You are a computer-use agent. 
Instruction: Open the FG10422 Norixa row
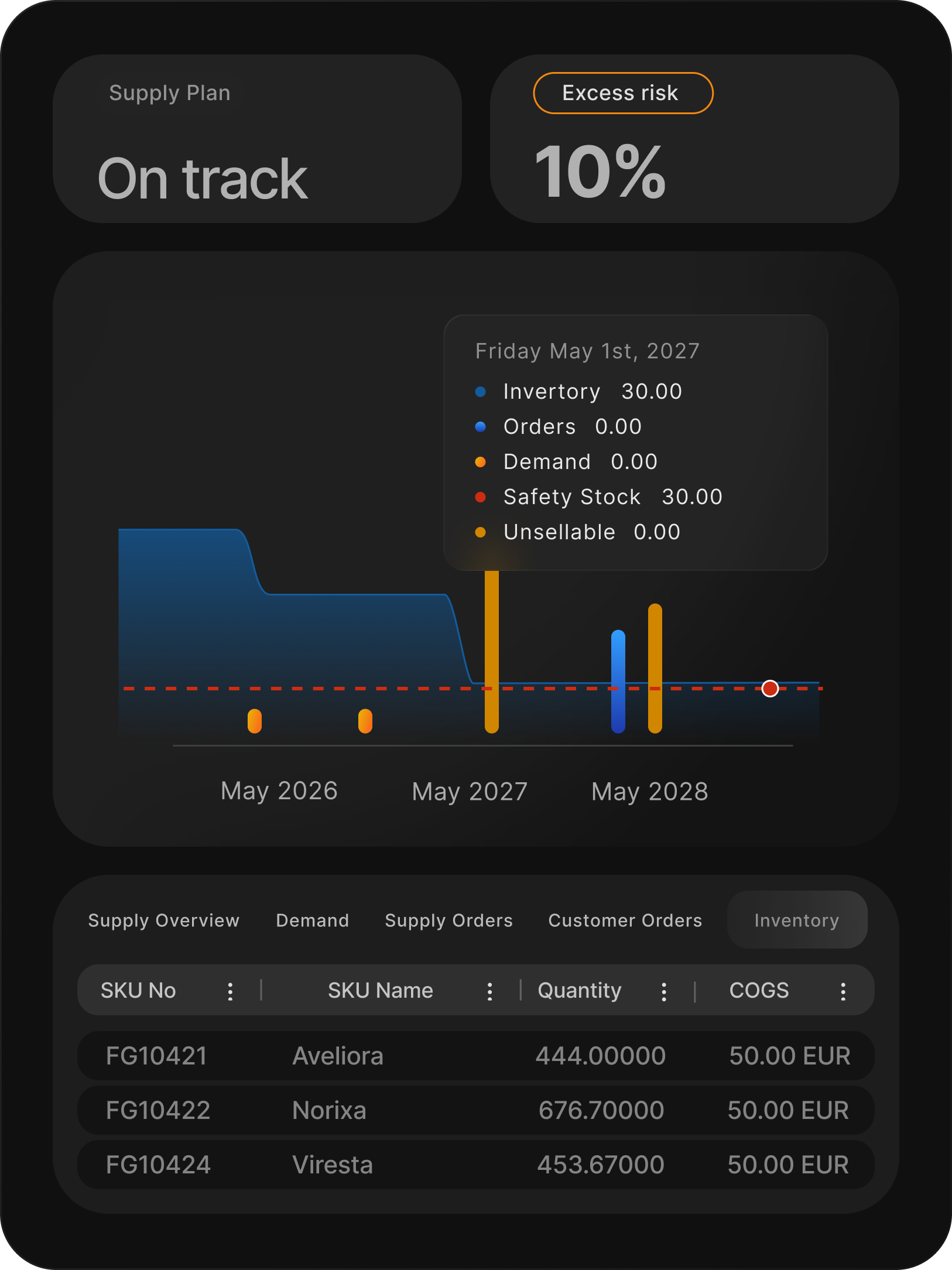475,1110
